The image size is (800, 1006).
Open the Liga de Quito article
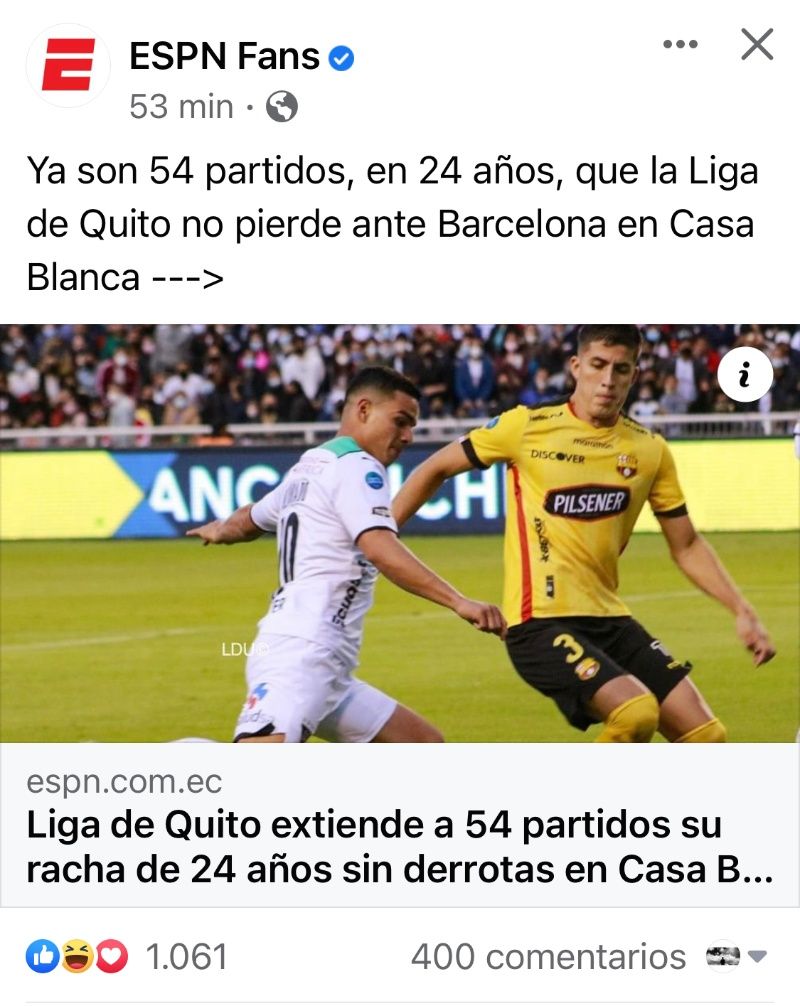click(398, 846)
